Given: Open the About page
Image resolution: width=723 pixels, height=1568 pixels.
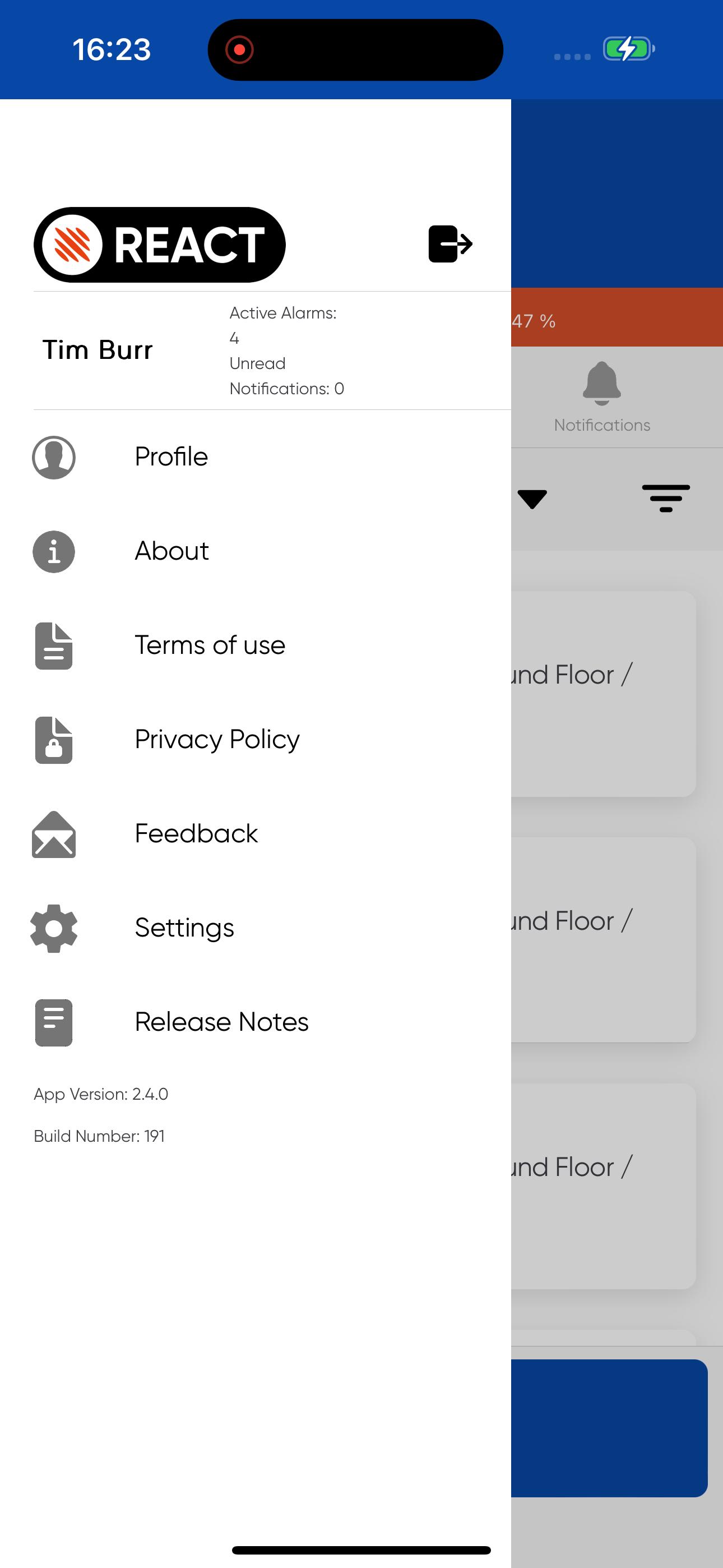Looking at the screenshot, I should (171, 551).
